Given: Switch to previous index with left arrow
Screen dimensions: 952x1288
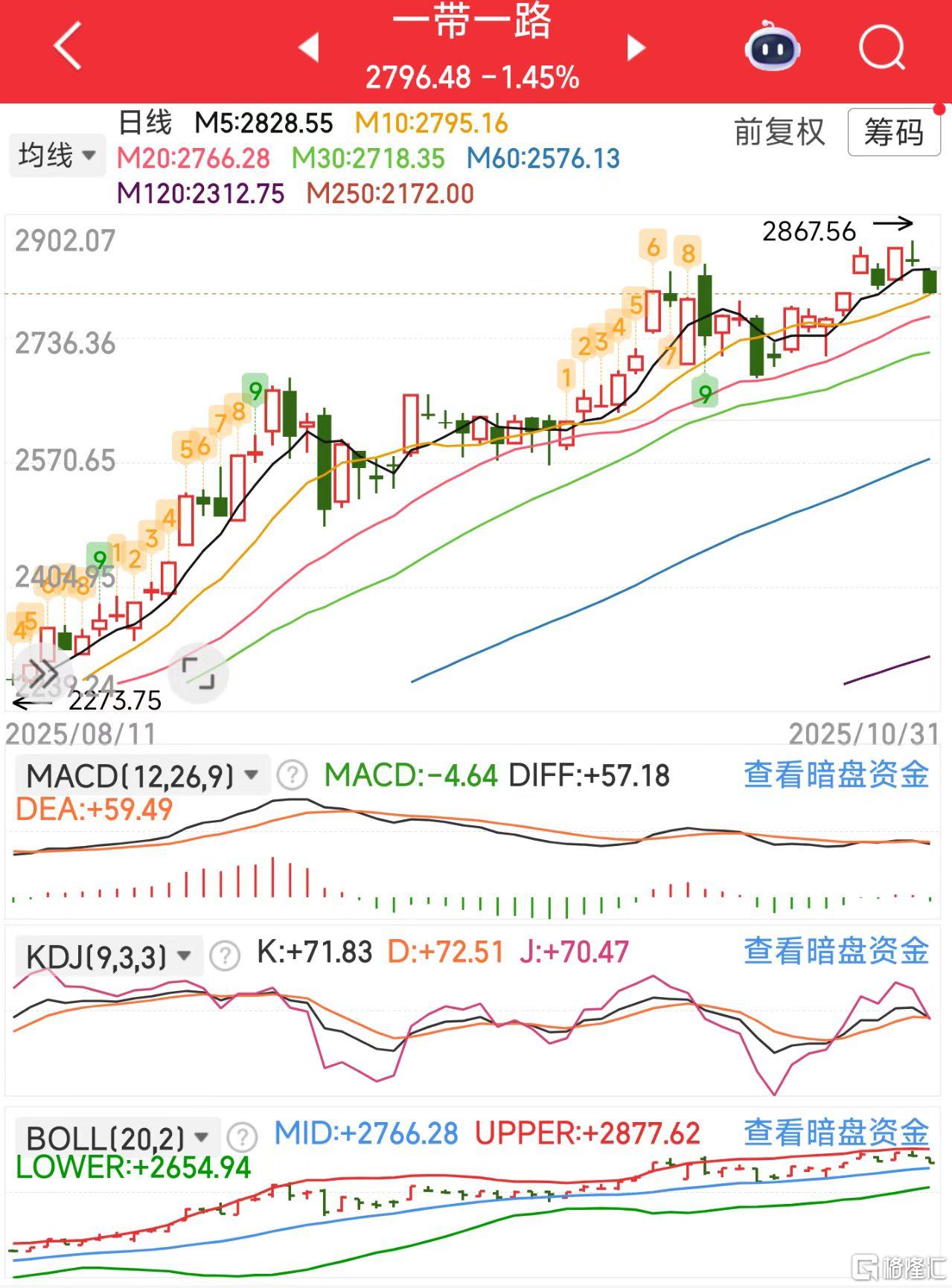Looking at the screenshot, I should [309, 46].
